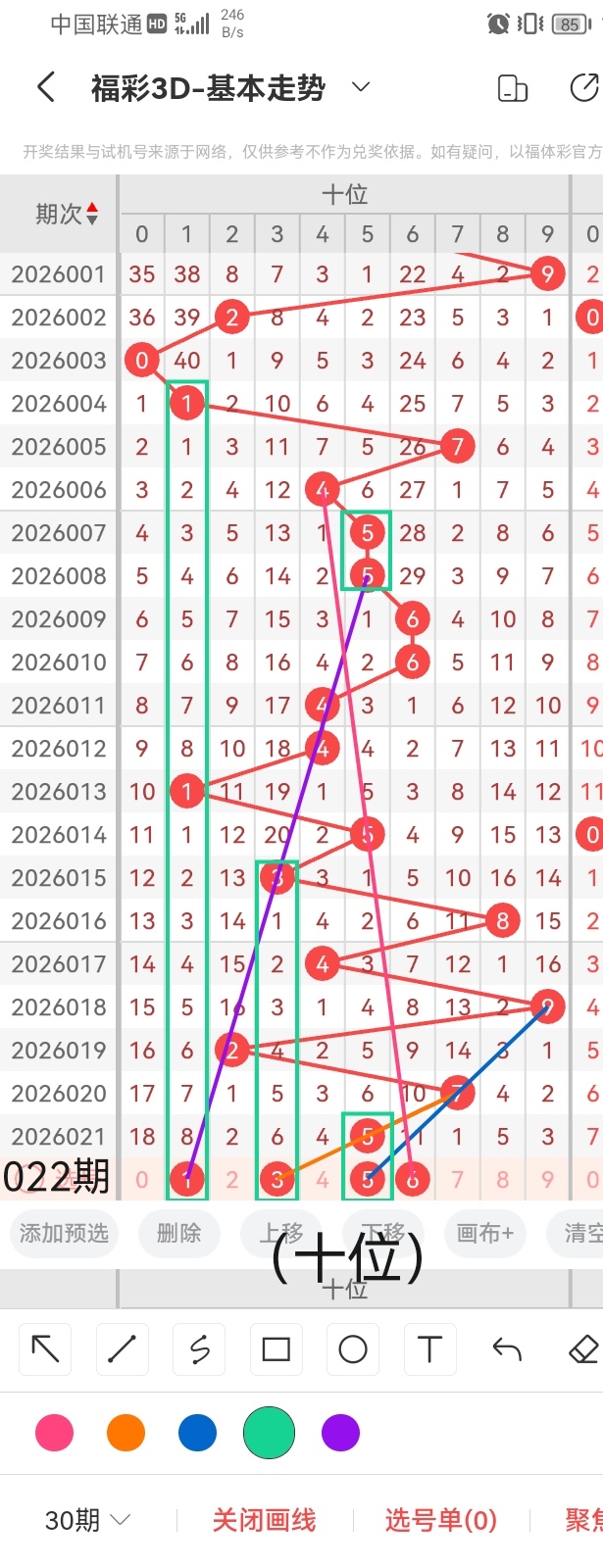Viewport: 603px width, 1568px height.
Task: Tap 画布+ to enlarge the canvas
Action: click(484, 1233)
